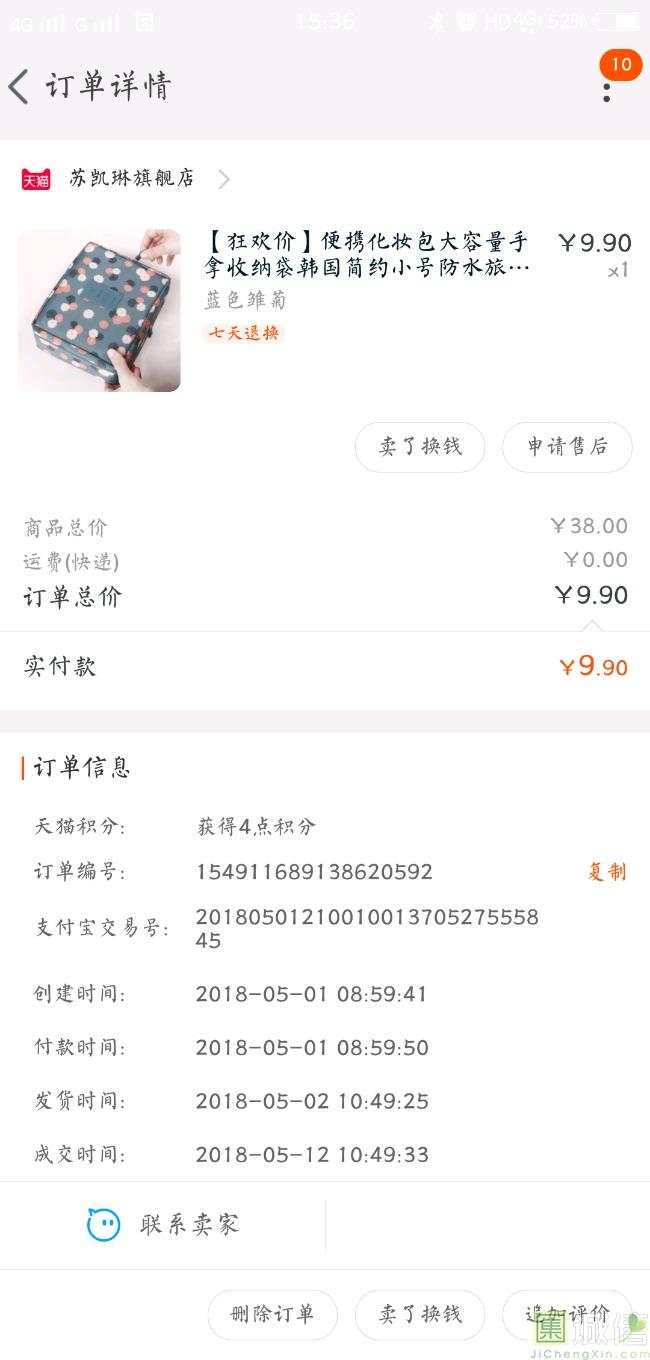Open 苏凯琳旗舰店 store page
The width and height of the screenshot is (650, 1360).
point(131,179)
